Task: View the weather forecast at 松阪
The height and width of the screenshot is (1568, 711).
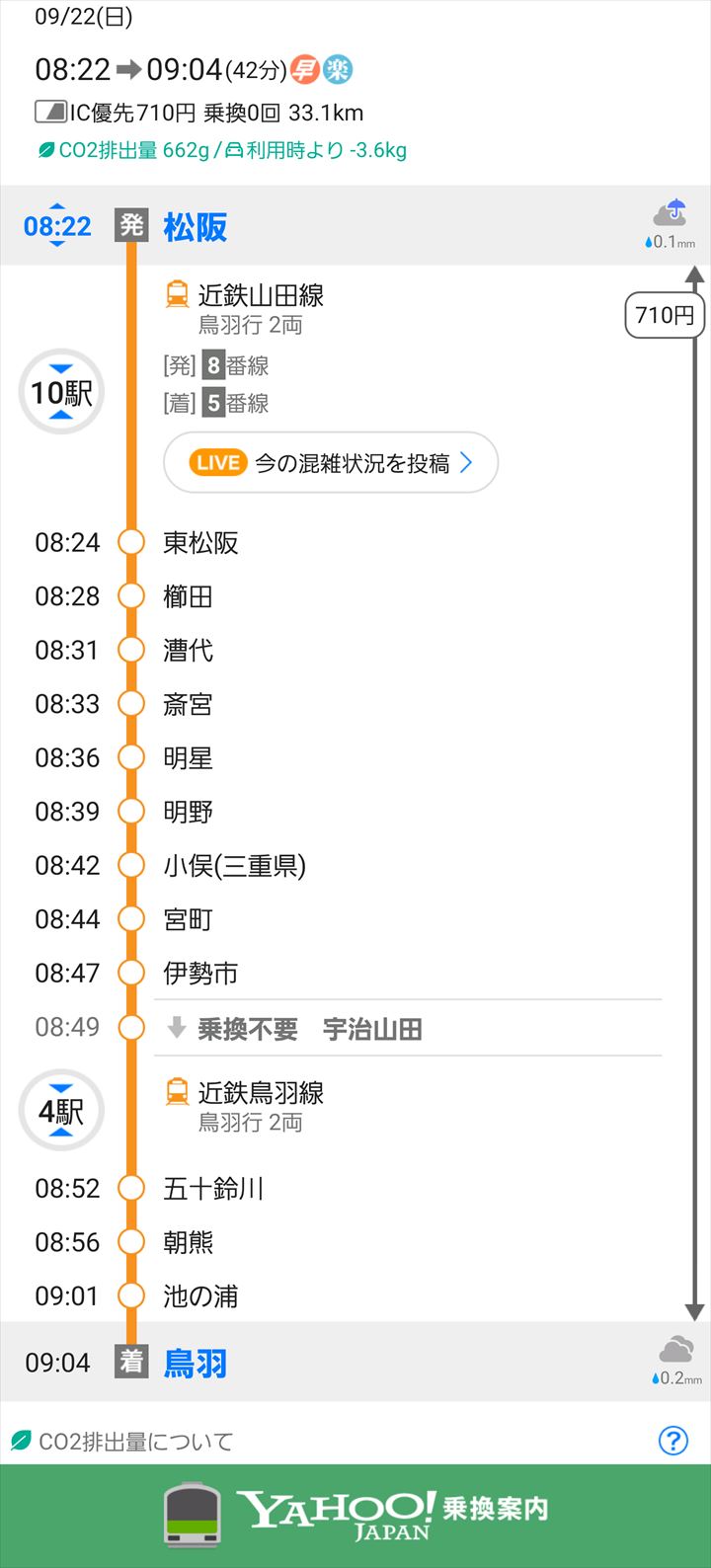Action: pyautogui.click(x=671, y=225)
